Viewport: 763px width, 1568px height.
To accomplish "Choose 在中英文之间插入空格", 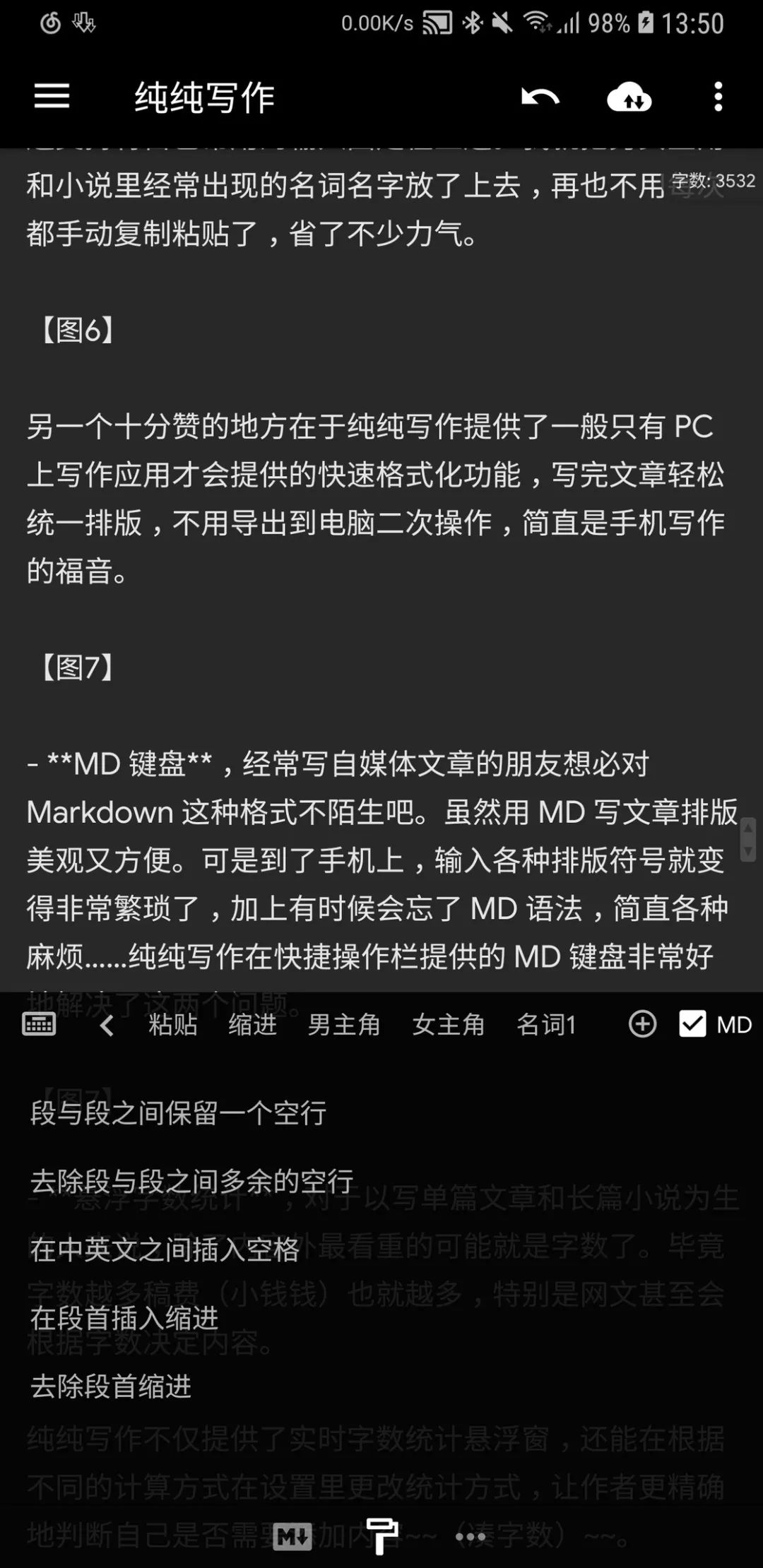I will tap(165, 1250).
